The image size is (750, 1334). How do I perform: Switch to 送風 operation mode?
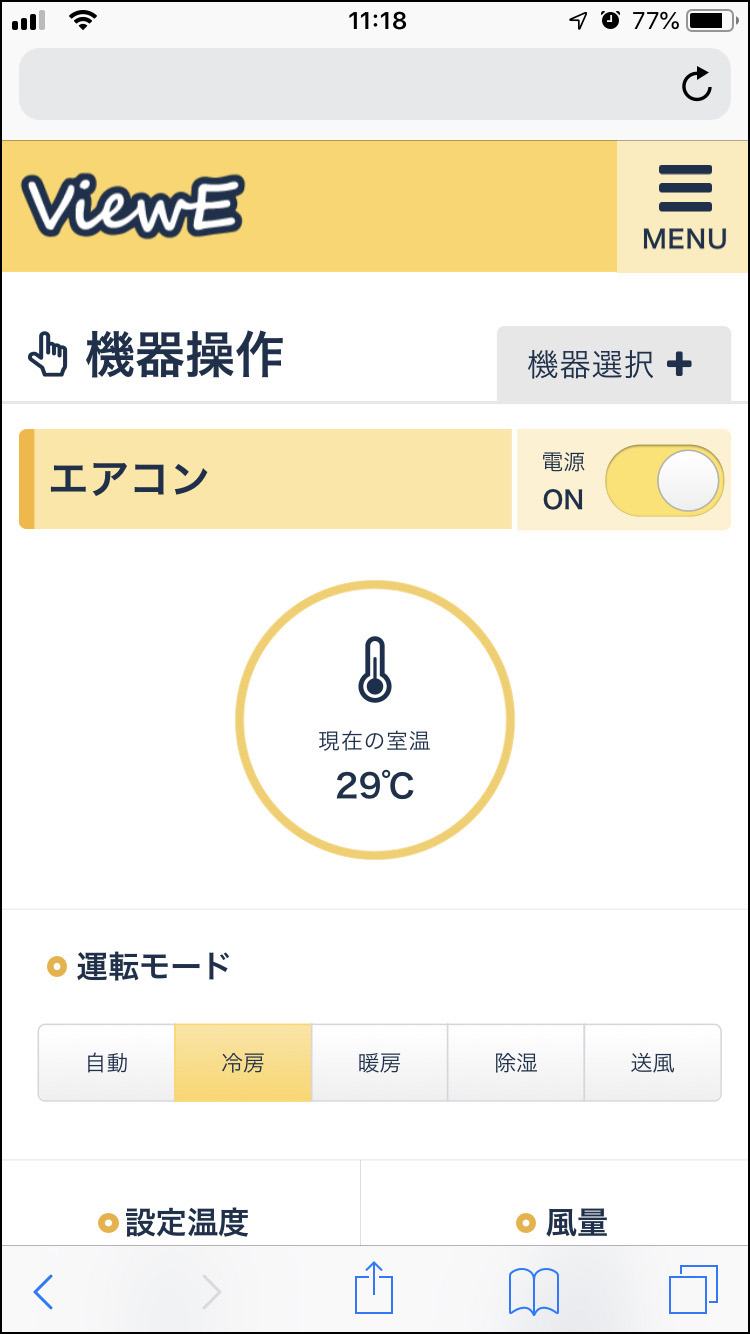(x=652, y=1063)
